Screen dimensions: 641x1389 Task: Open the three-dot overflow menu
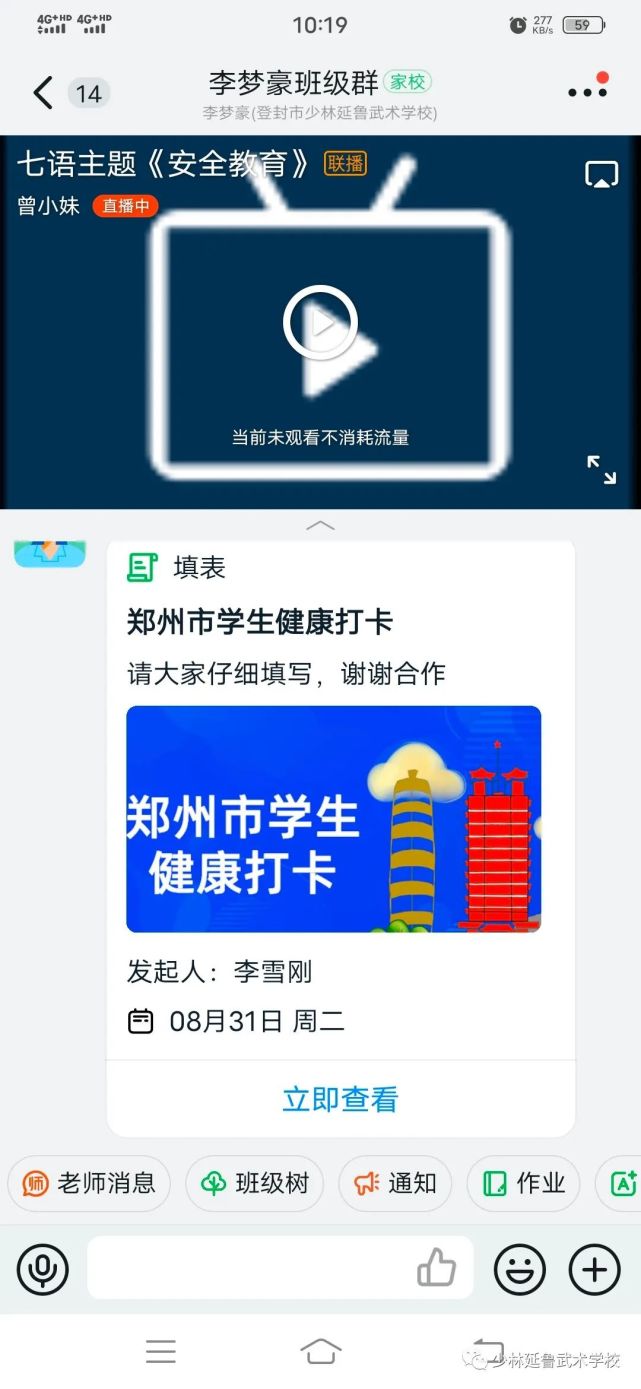coord(588,91)
